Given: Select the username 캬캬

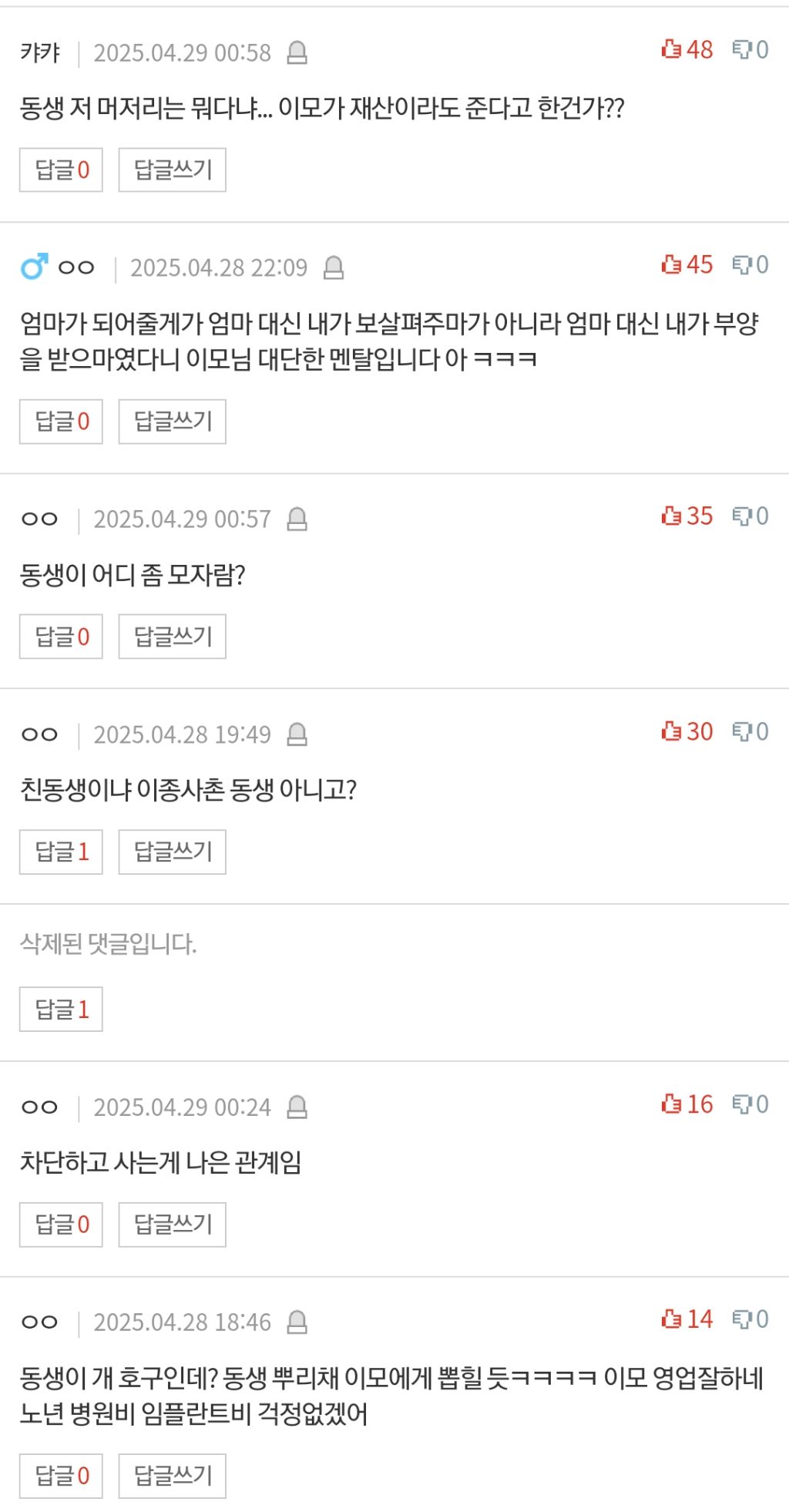Looking at the screenshot, I should point(37,51).
